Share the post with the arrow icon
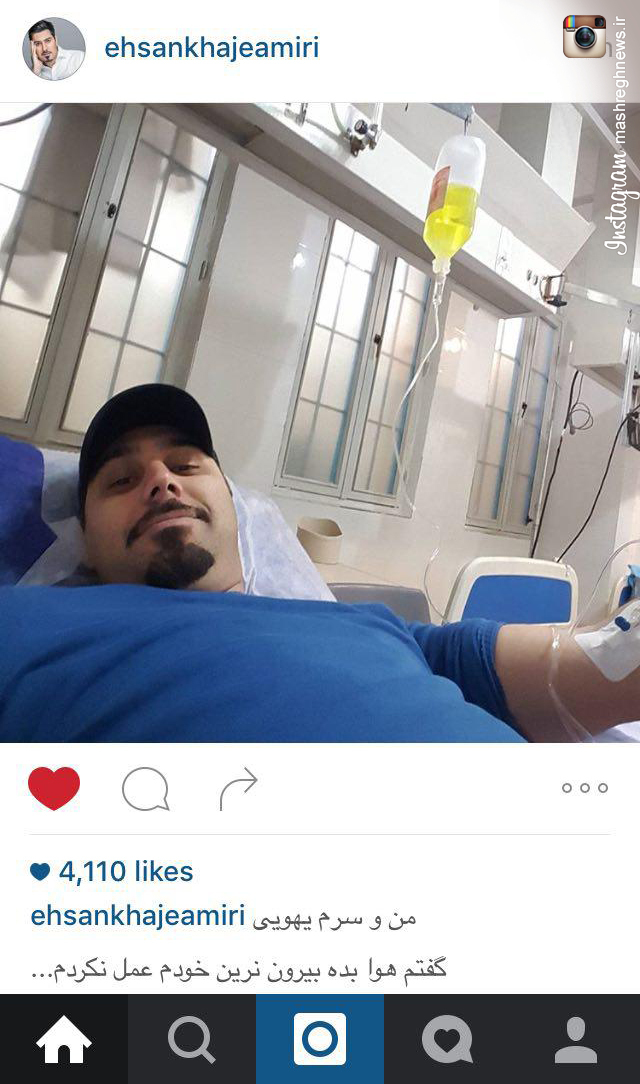The image size is (640, 1084). click(x=238, y=789)
